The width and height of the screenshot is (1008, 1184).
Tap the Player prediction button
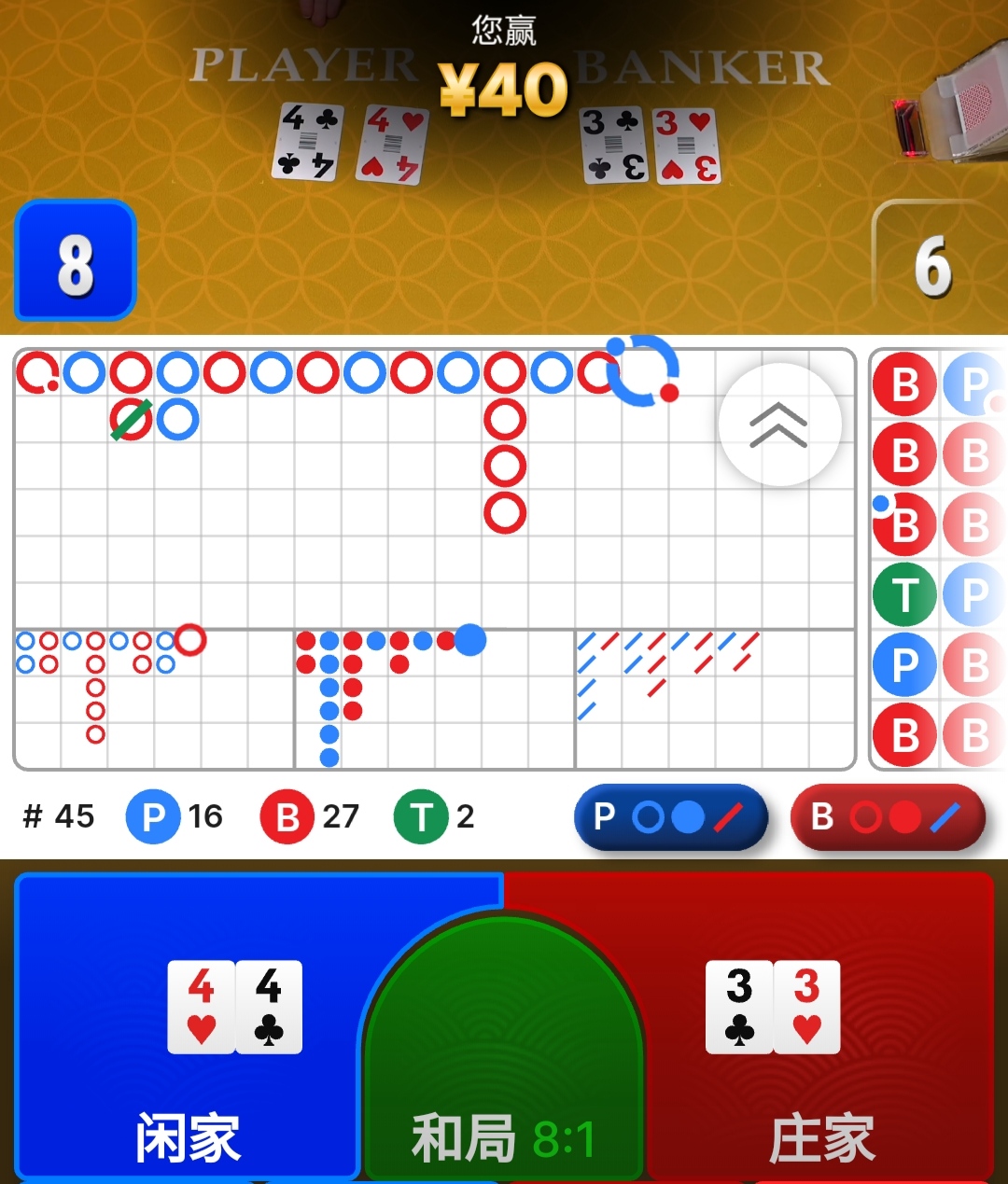click(670, 817)
